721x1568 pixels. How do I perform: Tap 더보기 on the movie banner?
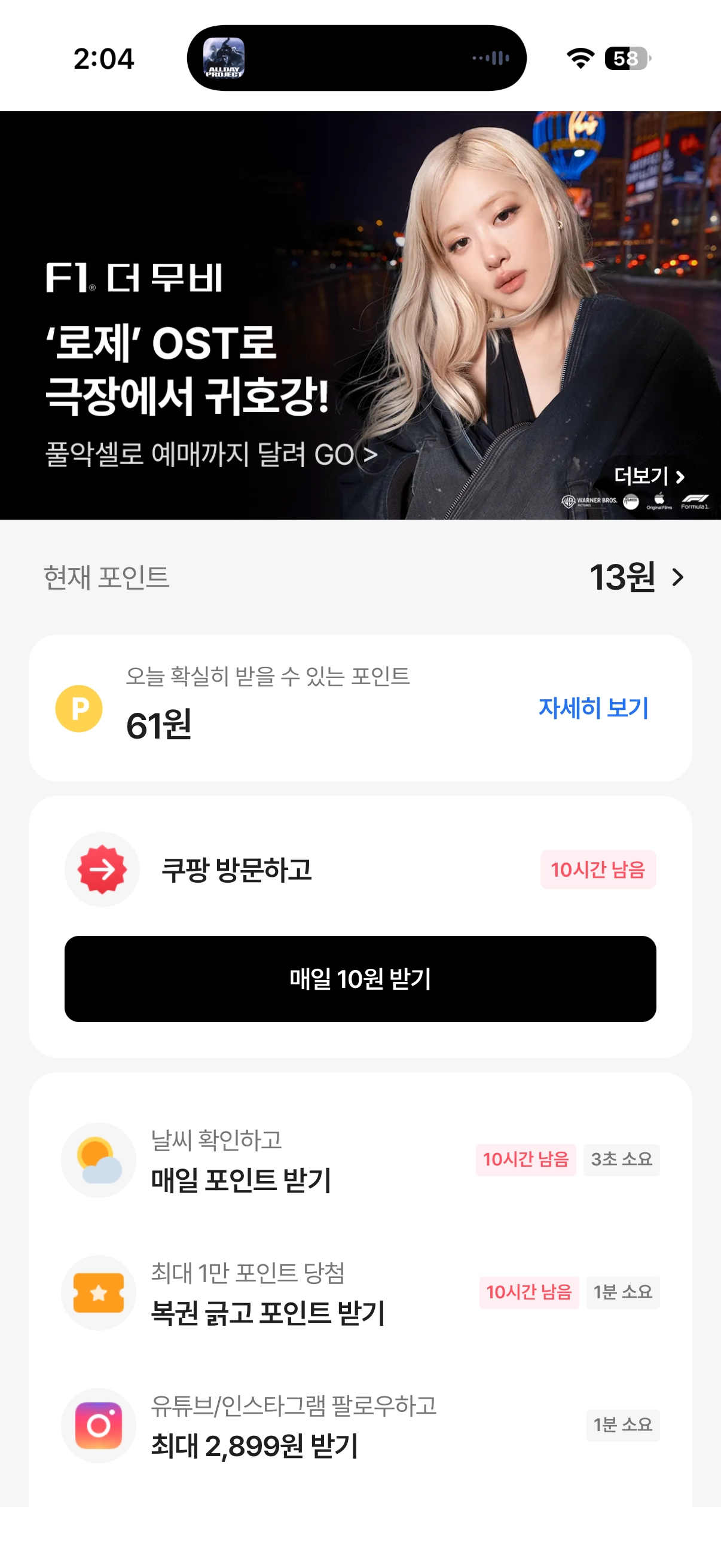(649, 476)
